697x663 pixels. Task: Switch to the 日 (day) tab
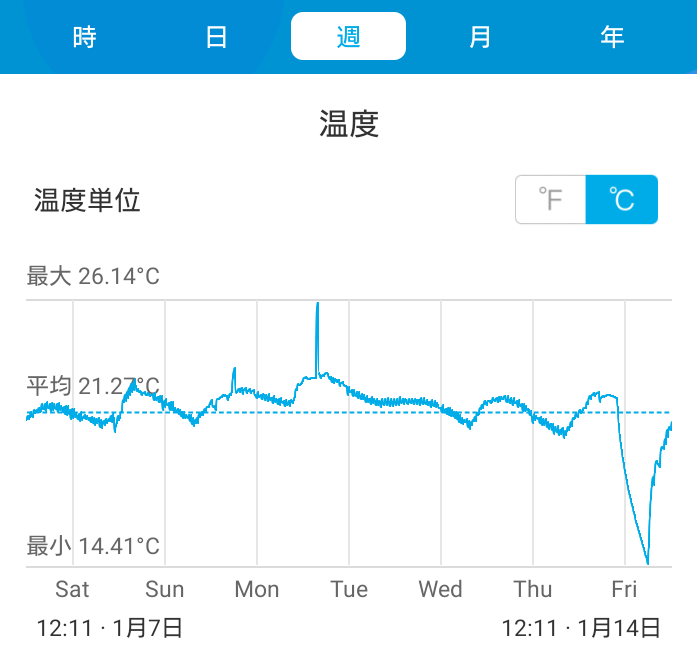(217, 37)
